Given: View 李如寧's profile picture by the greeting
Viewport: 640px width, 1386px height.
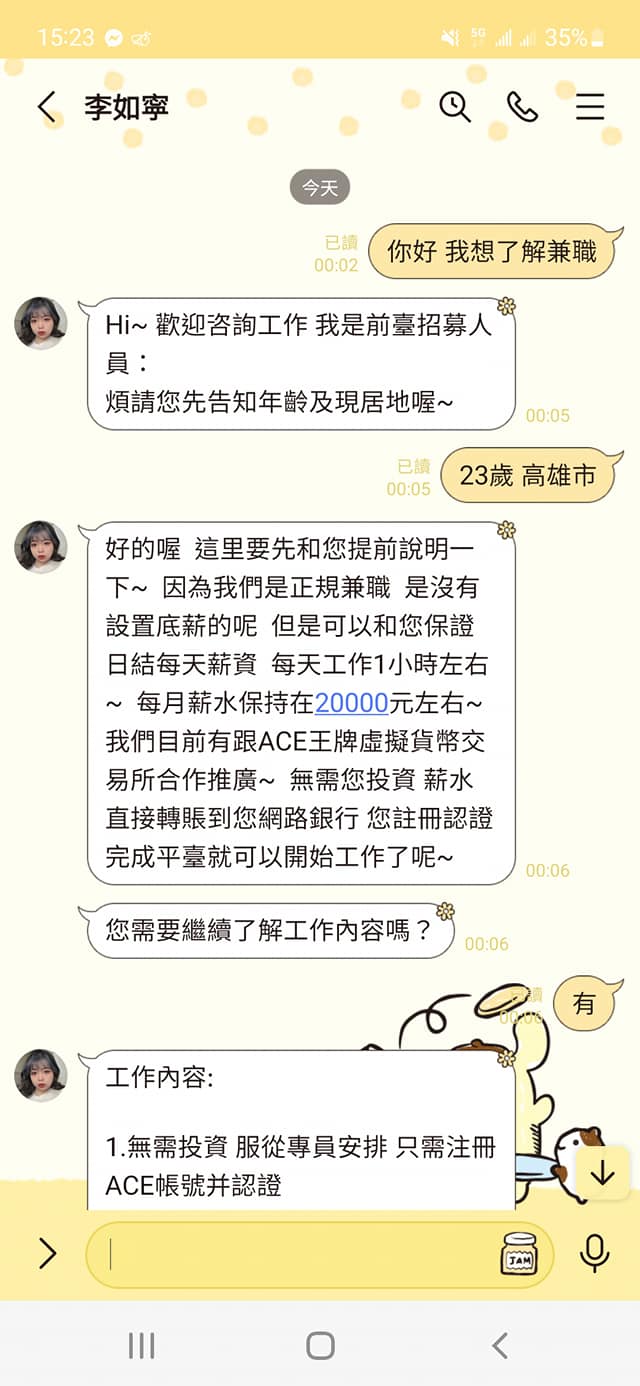Looking at the screenshot, I should [x=41, y=323].
